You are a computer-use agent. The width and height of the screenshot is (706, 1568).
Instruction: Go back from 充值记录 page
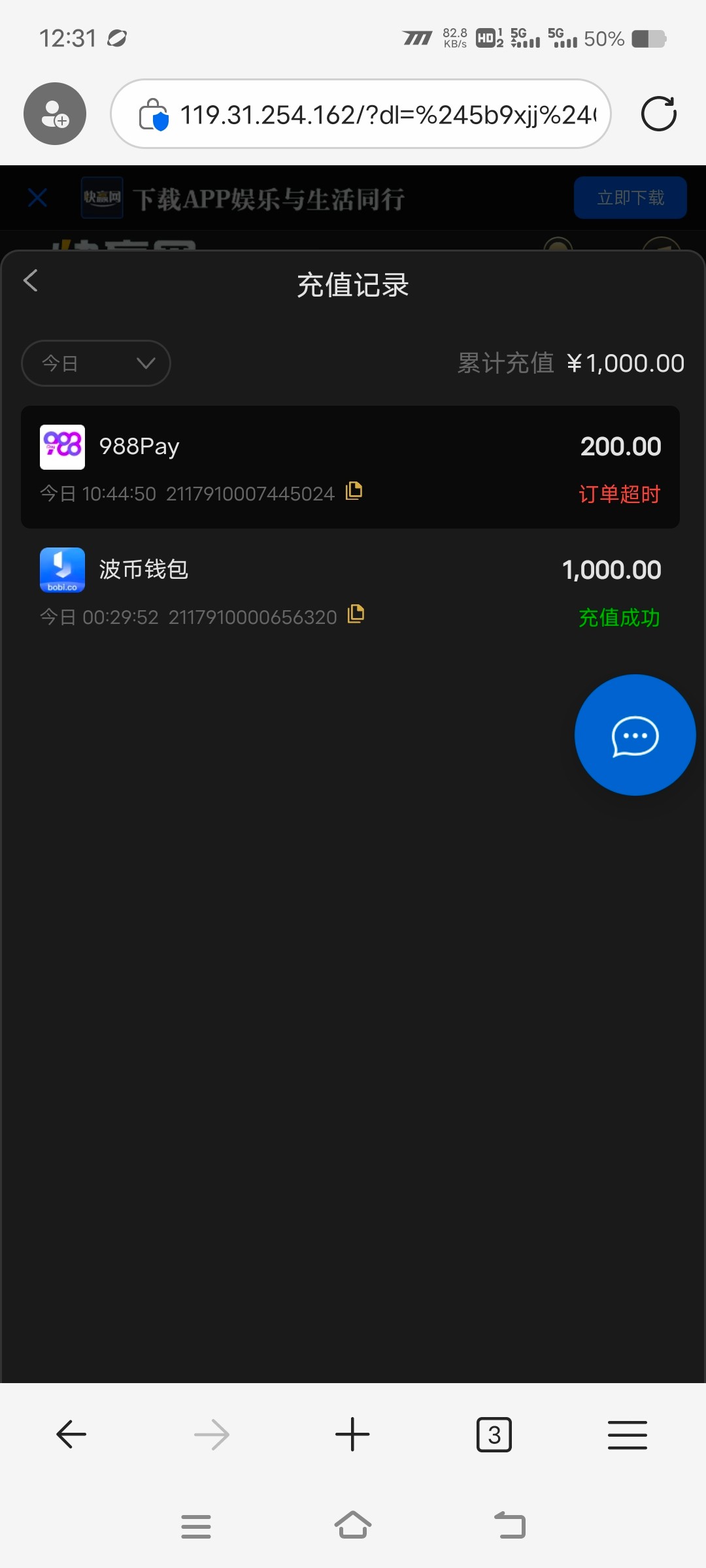[x=31, y=281]
